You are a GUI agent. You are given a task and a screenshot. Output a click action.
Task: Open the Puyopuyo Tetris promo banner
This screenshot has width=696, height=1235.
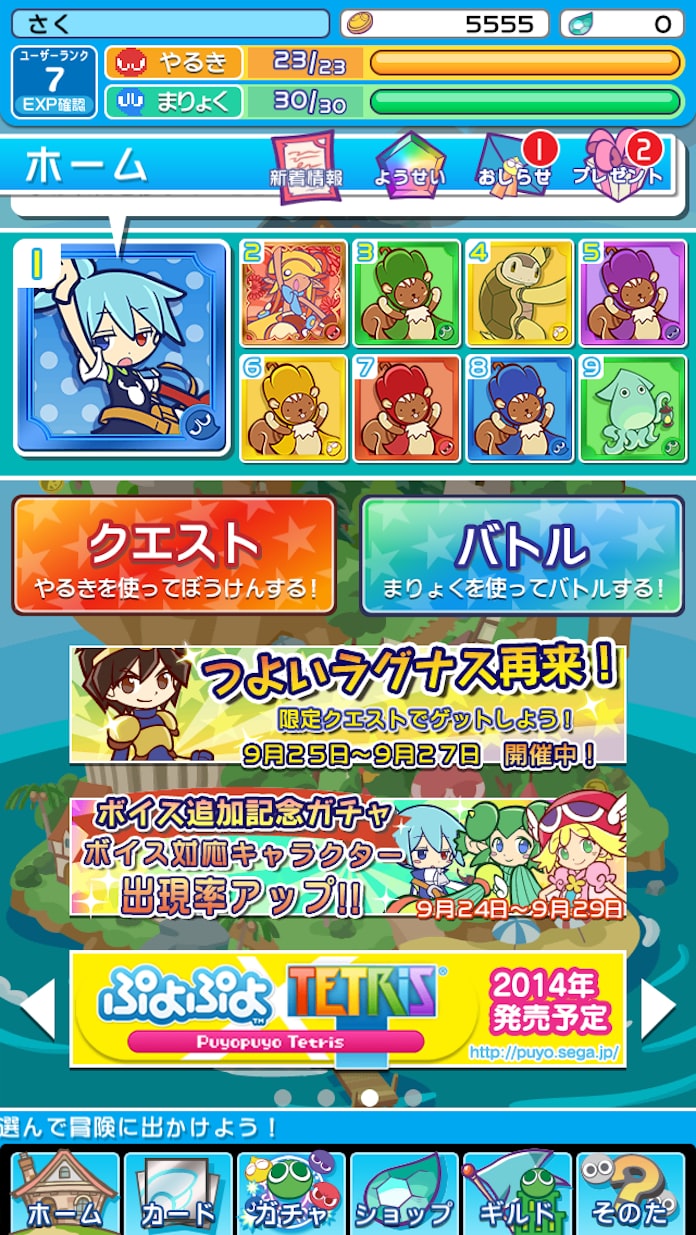click(348, 1008)
